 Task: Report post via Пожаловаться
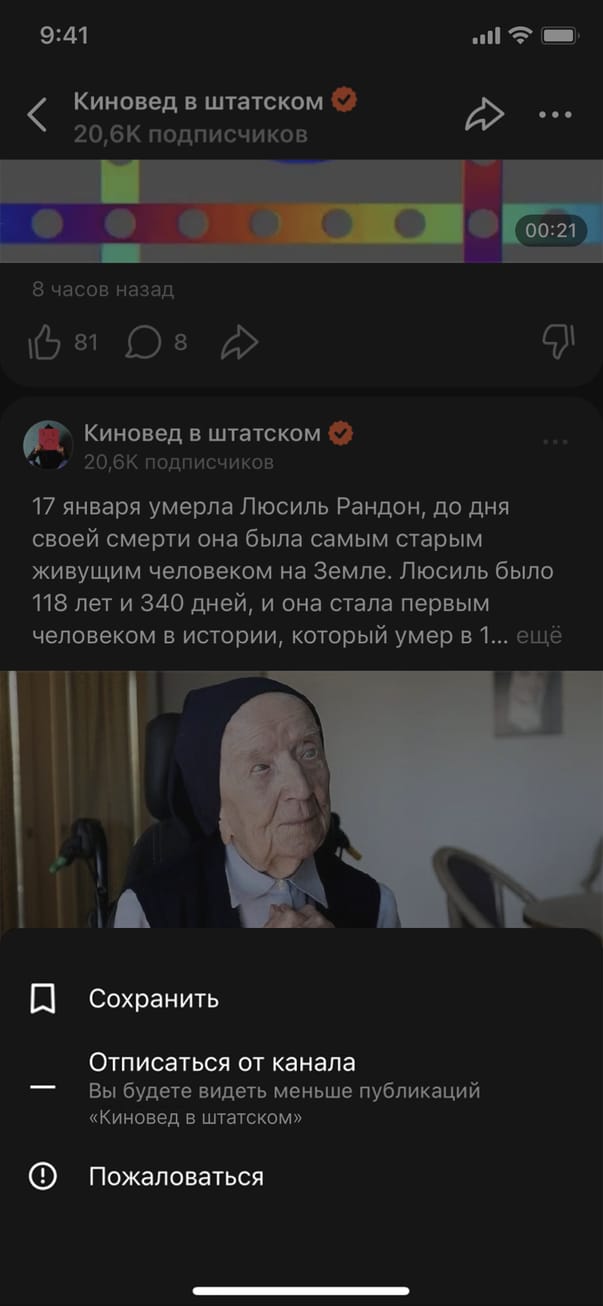click(176, 1177)
